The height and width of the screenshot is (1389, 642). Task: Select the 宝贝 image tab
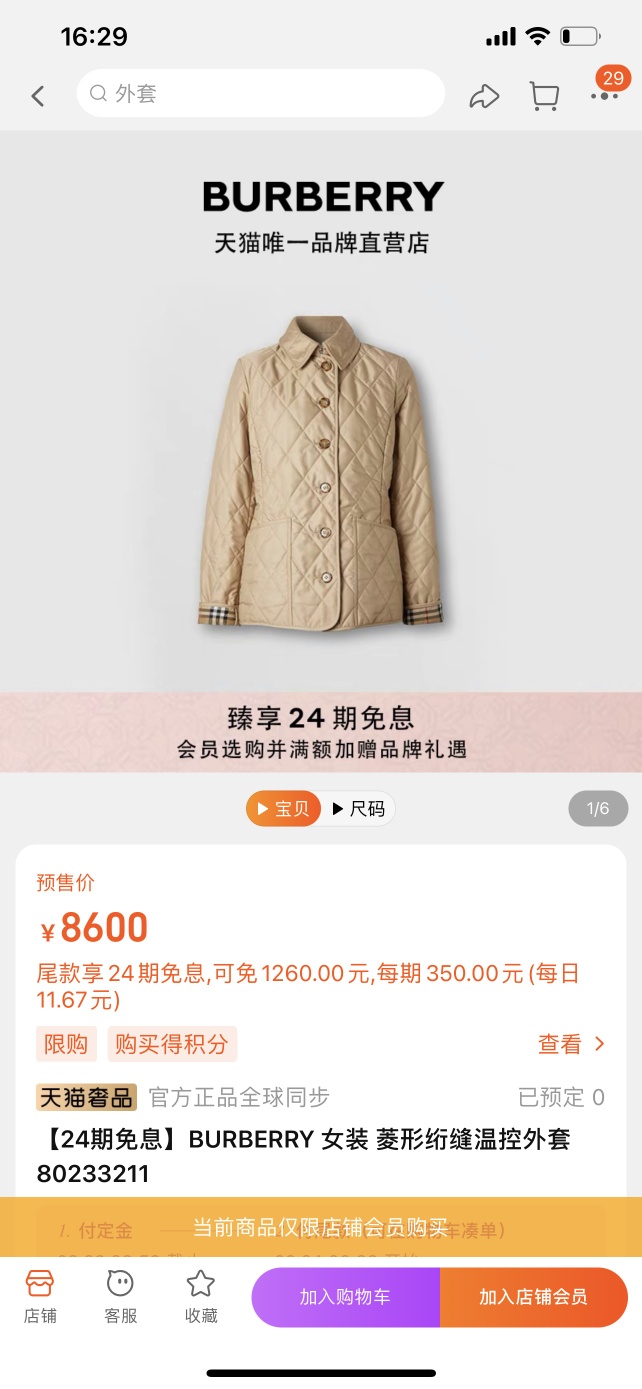283,808
